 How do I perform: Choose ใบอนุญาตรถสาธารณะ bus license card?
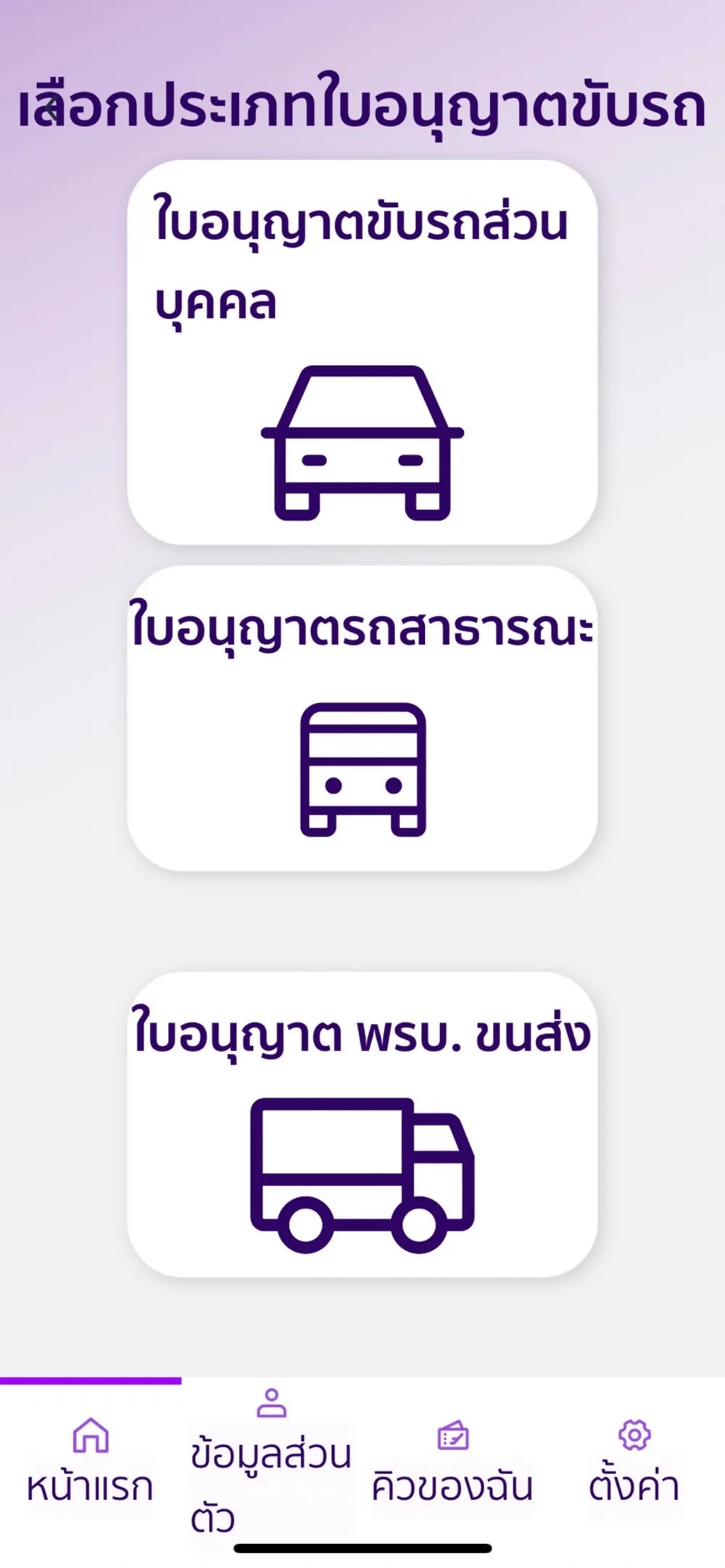(x=362, y=719)
